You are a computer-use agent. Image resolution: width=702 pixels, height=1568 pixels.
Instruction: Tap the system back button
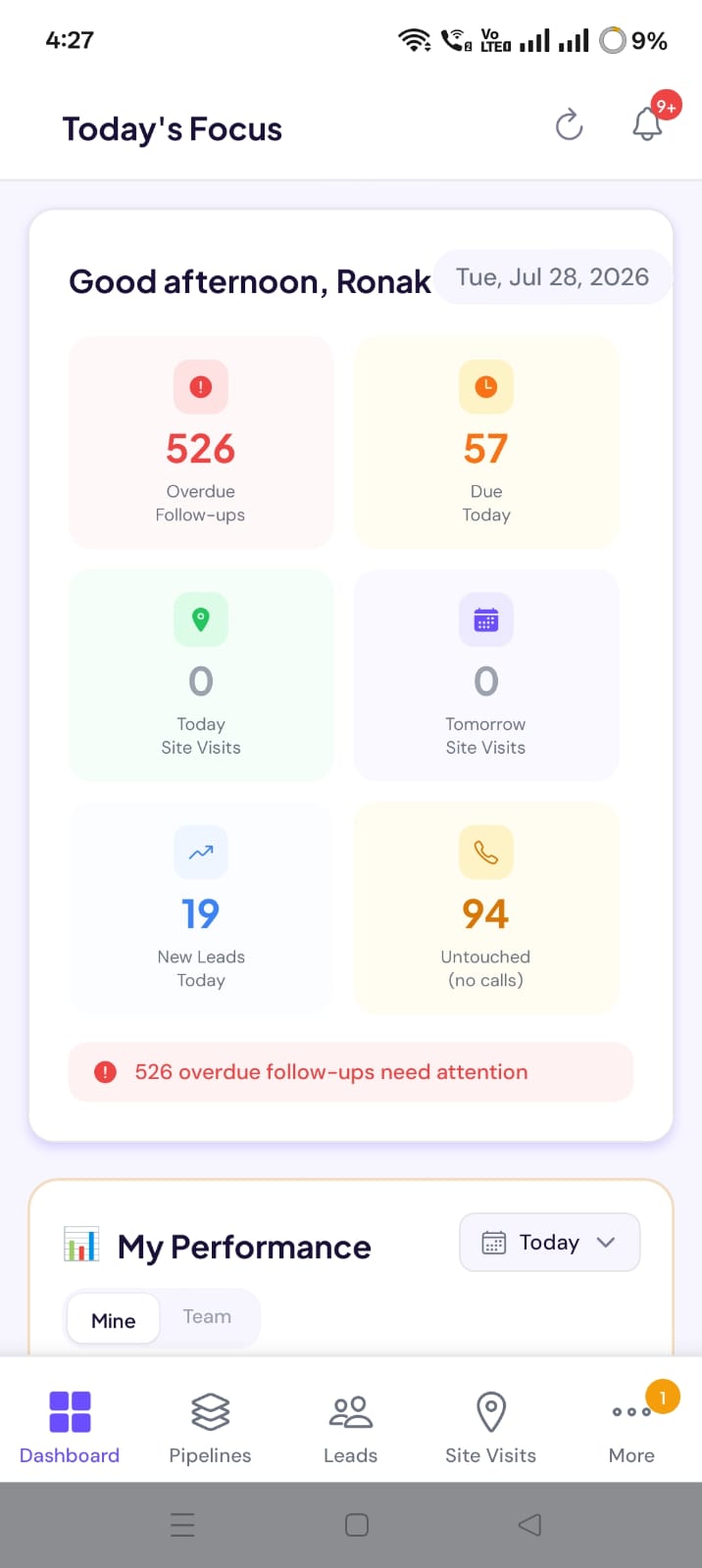pos(529,1525)
